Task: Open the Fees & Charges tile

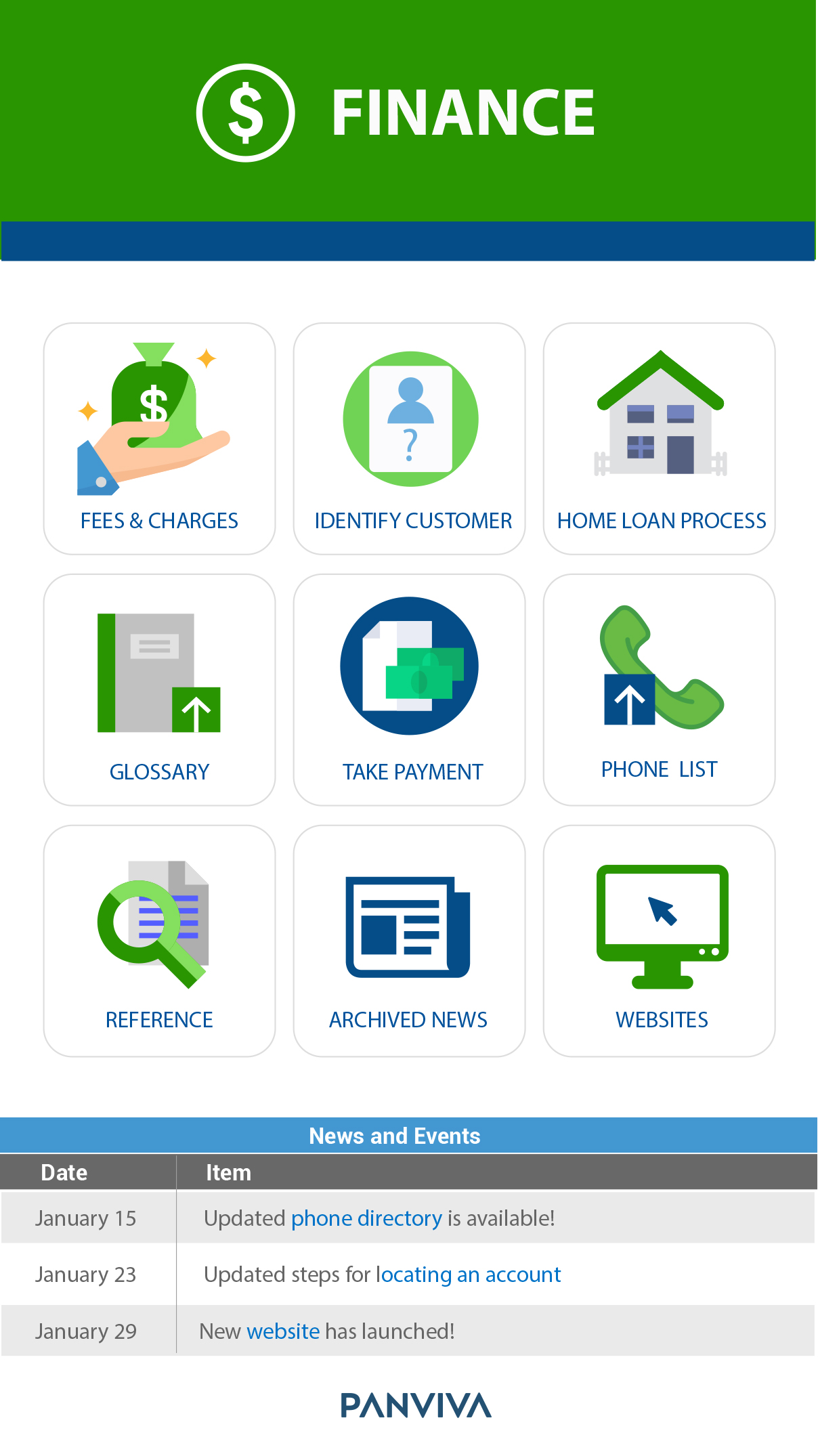Action: pyautogui.click(x=159, y=439)
